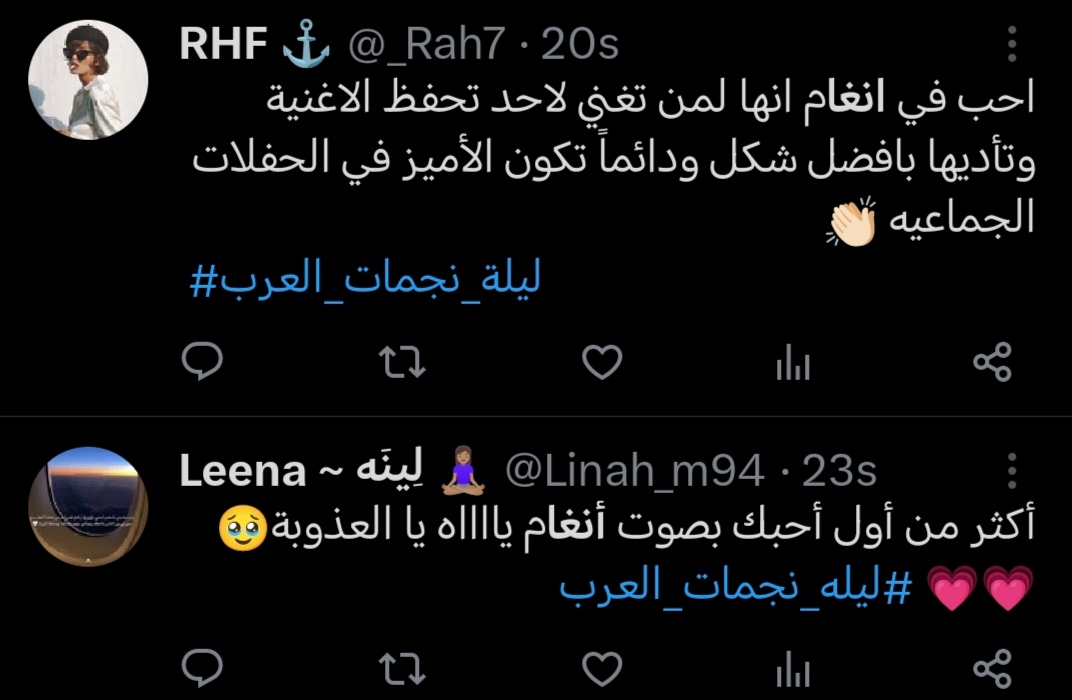Open @Linah_m94 username handle

[x=634, y=470]
